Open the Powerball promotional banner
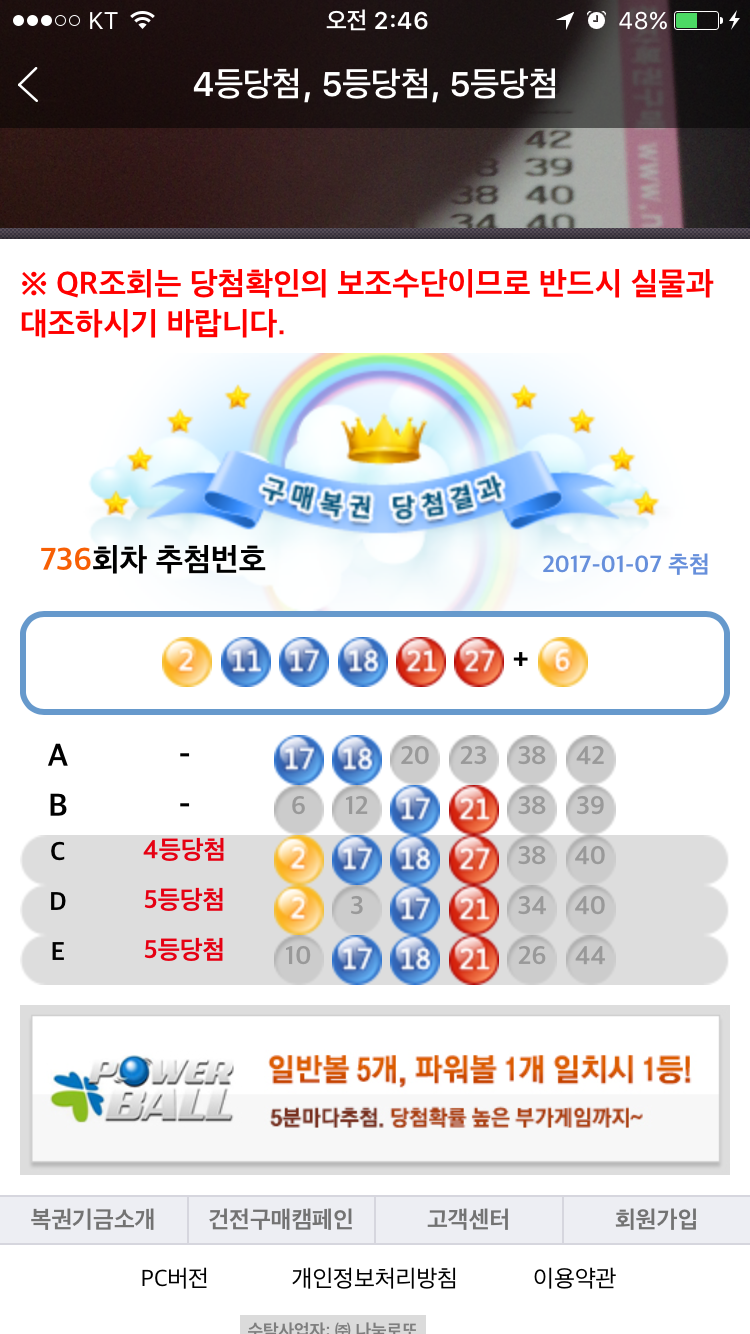The width and height of the screenshot is (750, 1334). click(374, 1089)
